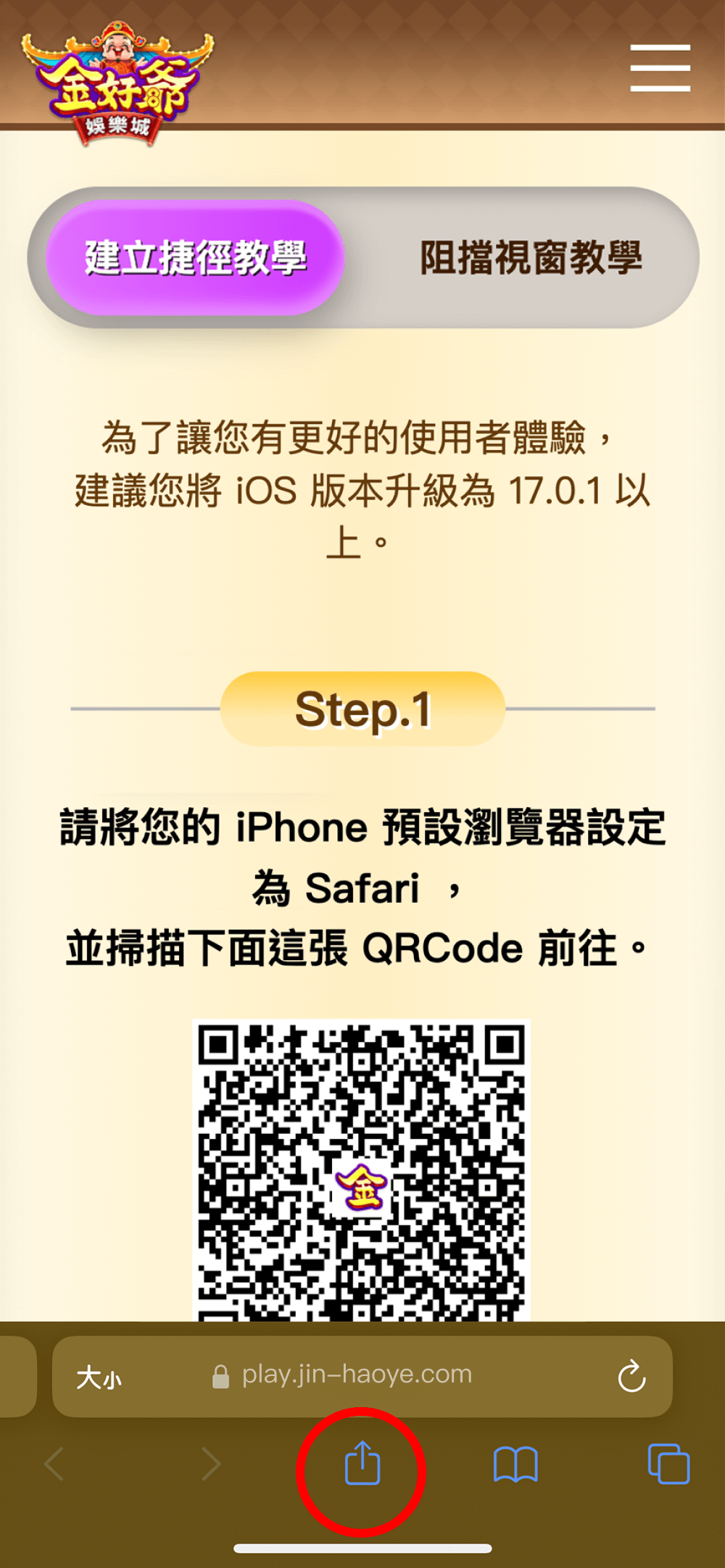Select the 建立捷徑教學 tab
The height and width of the screenshot is (1568, 725).
[195, 258]
